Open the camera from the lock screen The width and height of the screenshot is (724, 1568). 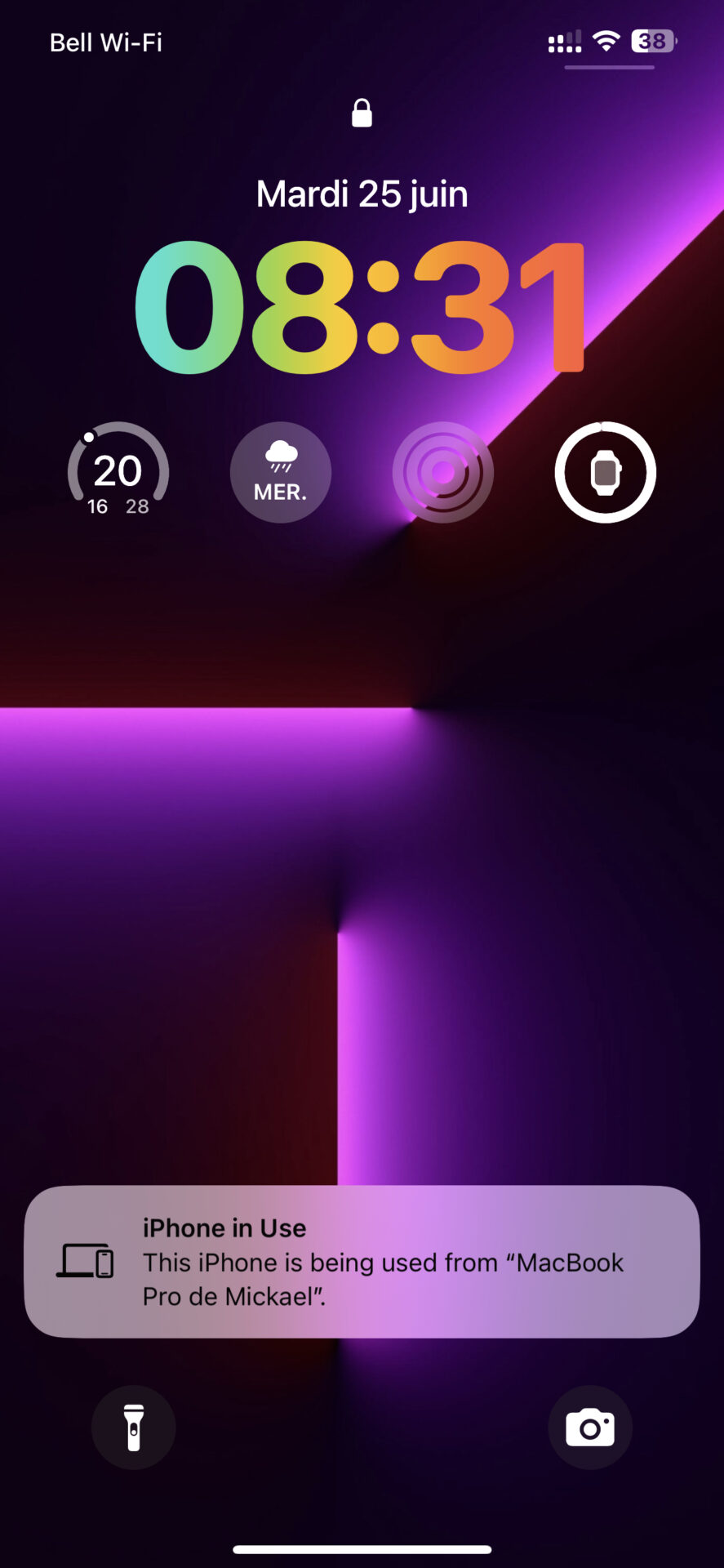pyautogui.click(x=589, y=1427)
